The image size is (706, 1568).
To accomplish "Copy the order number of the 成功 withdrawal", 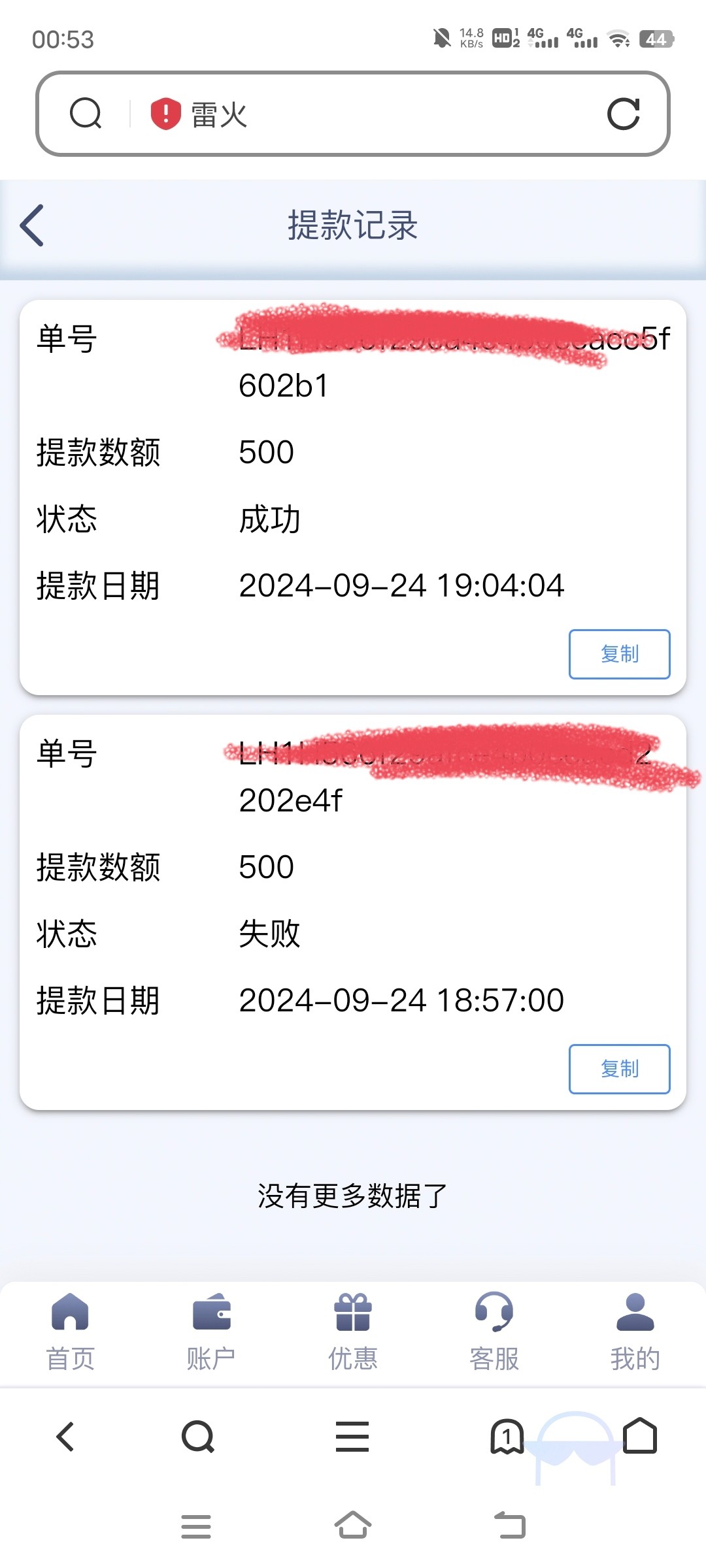I will (619, 654).
